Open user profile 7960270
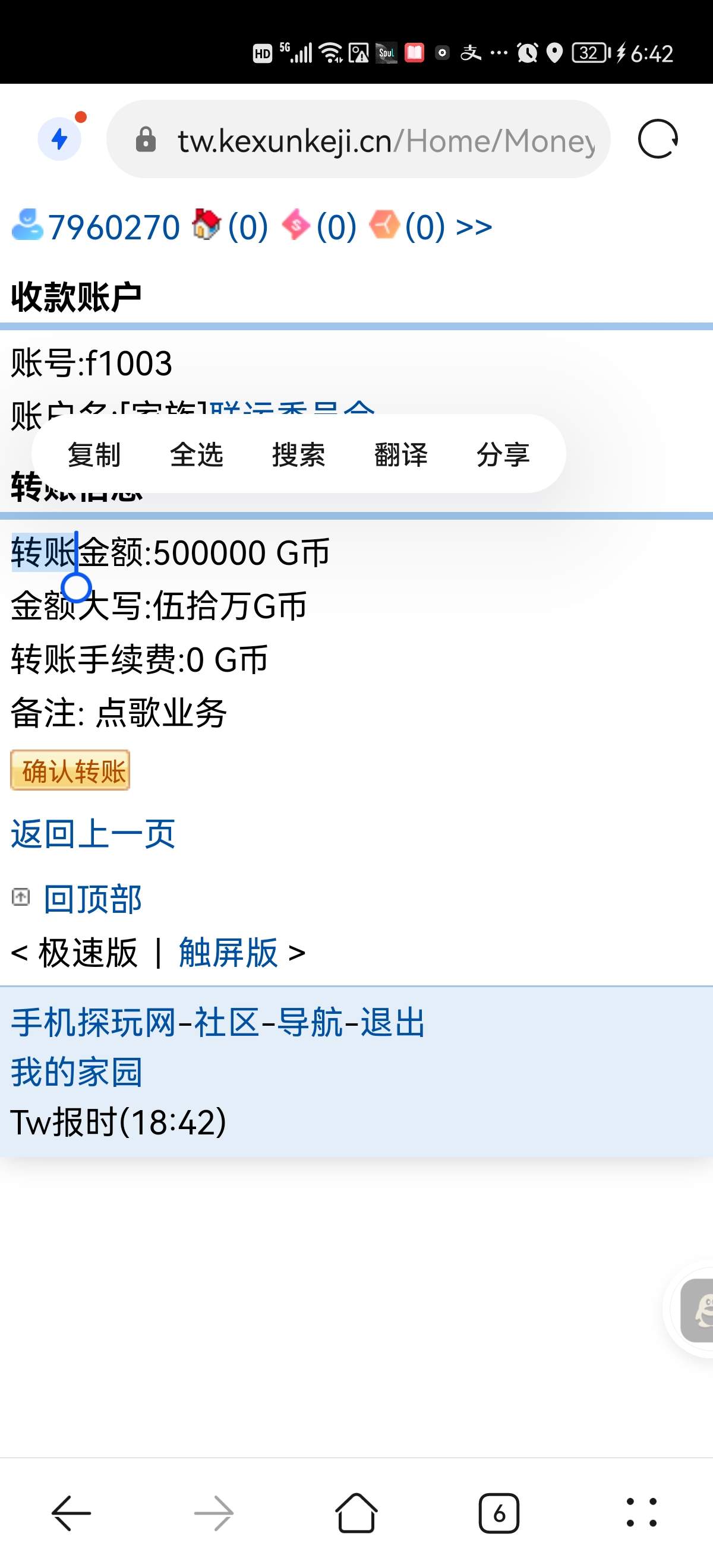This screenshot has height=1568, width=713. click(x=114, y=227)
